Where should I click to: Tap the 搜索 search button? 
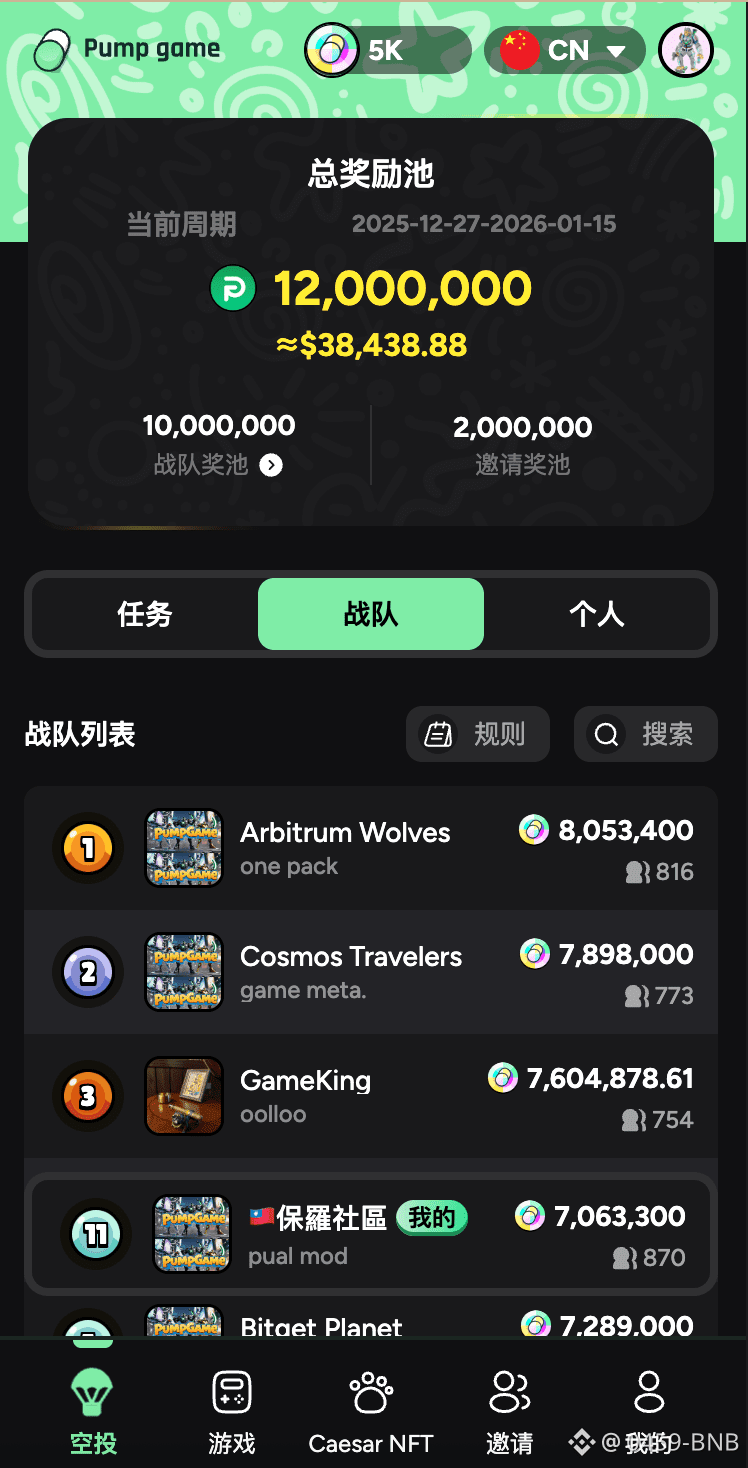[x=646, y=734]
